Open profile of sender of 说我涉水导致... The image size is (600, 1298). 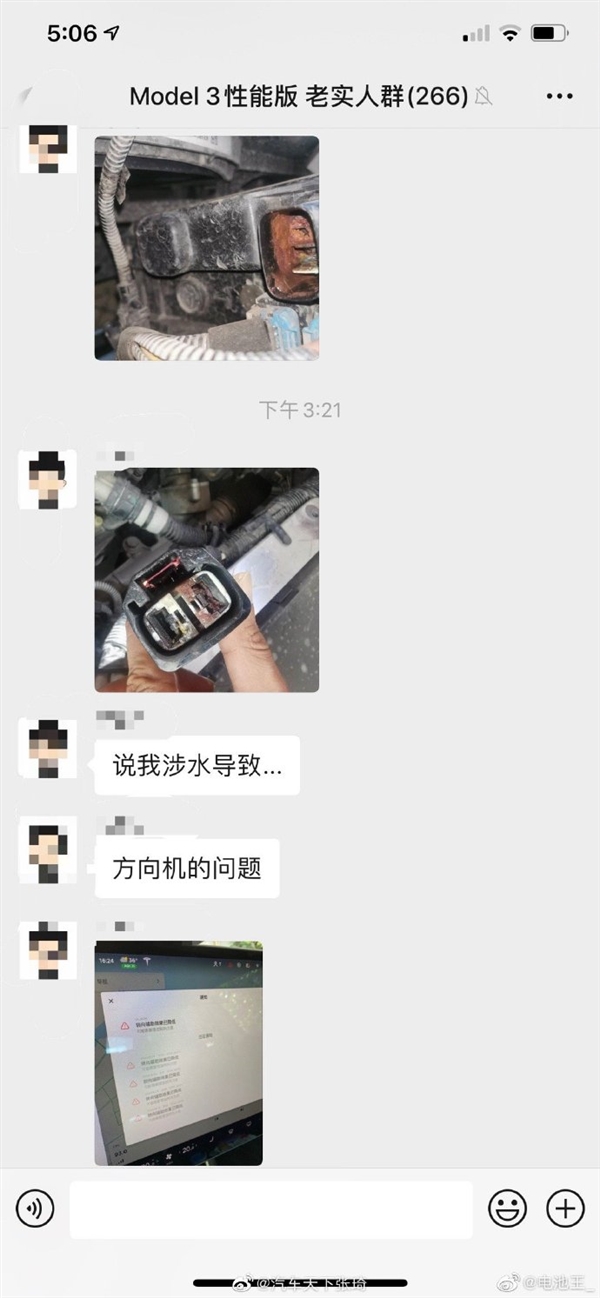click(x=48, y=748)
